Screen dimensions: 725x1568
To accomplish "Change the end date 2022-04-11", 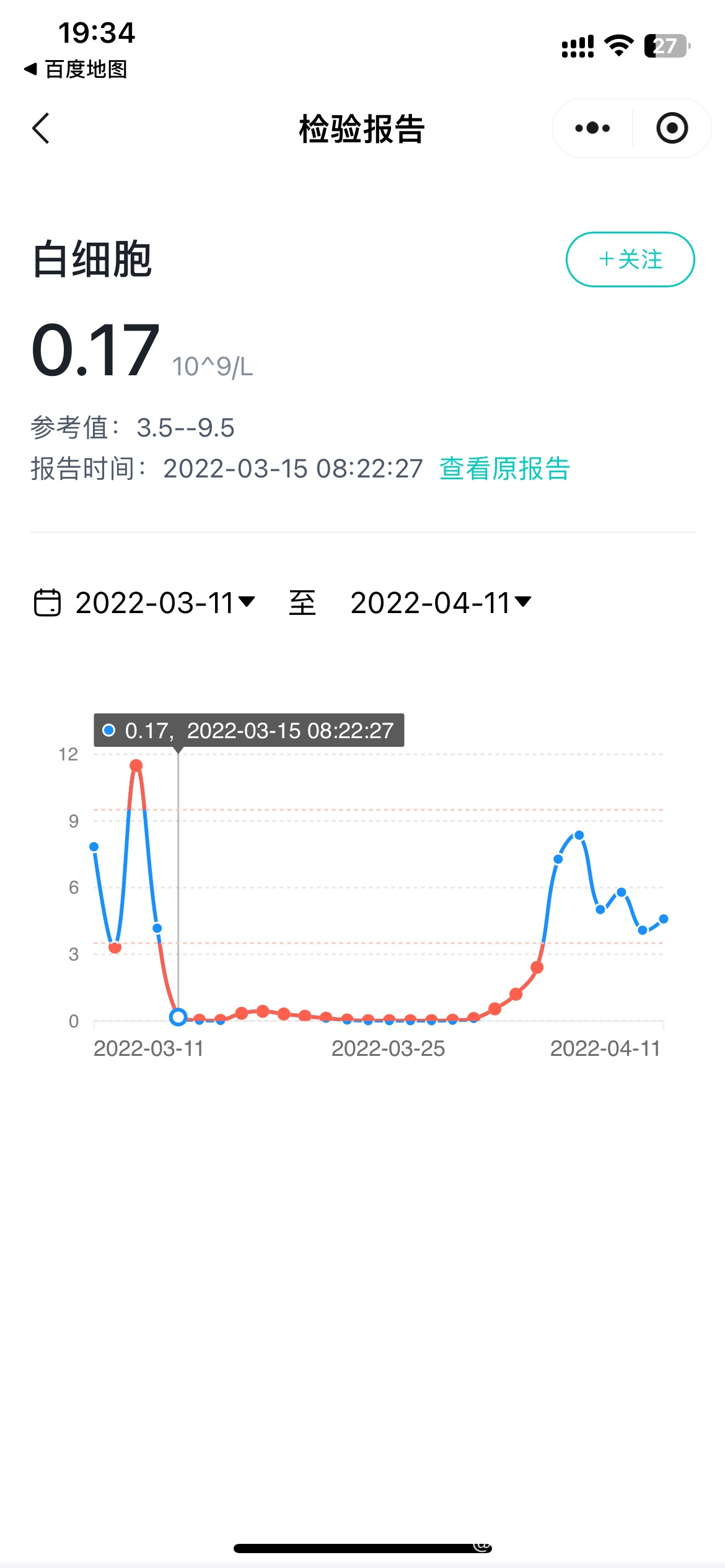I will (441, 603).
